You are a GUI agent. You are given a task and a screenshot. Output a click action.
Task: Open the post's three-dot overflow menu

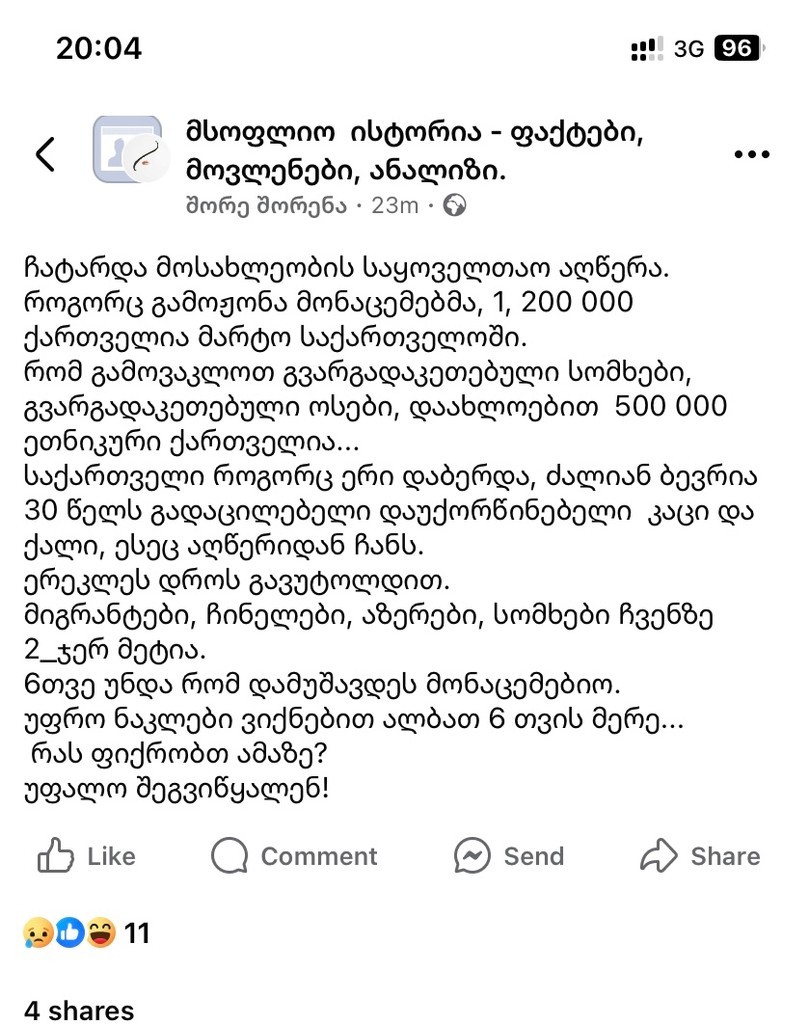750,154
